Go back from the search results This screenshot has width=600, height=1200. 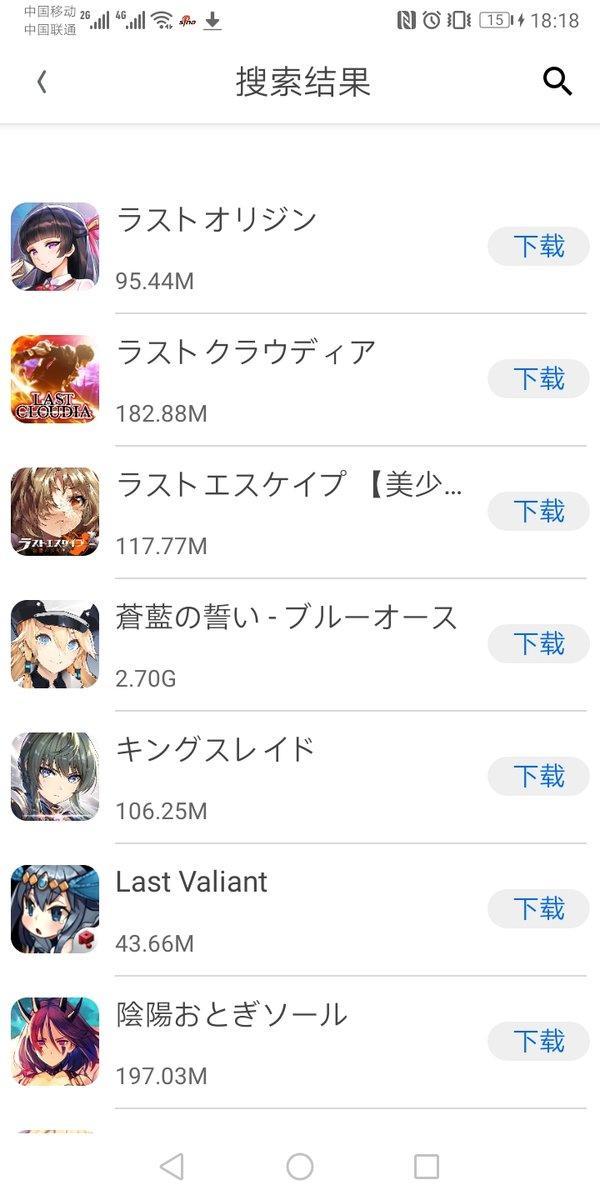pos(42,82)
